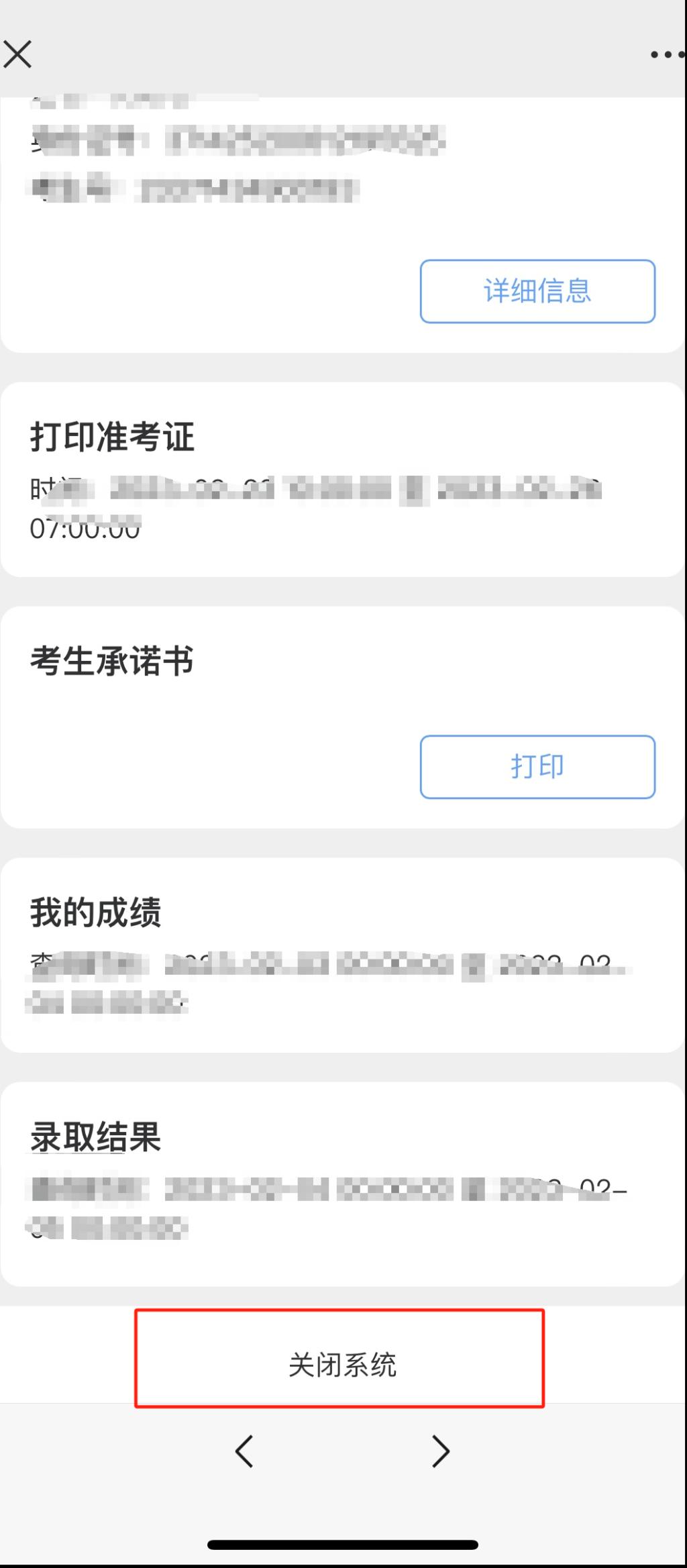Tap 打印 under 考生承诺书

537,766
